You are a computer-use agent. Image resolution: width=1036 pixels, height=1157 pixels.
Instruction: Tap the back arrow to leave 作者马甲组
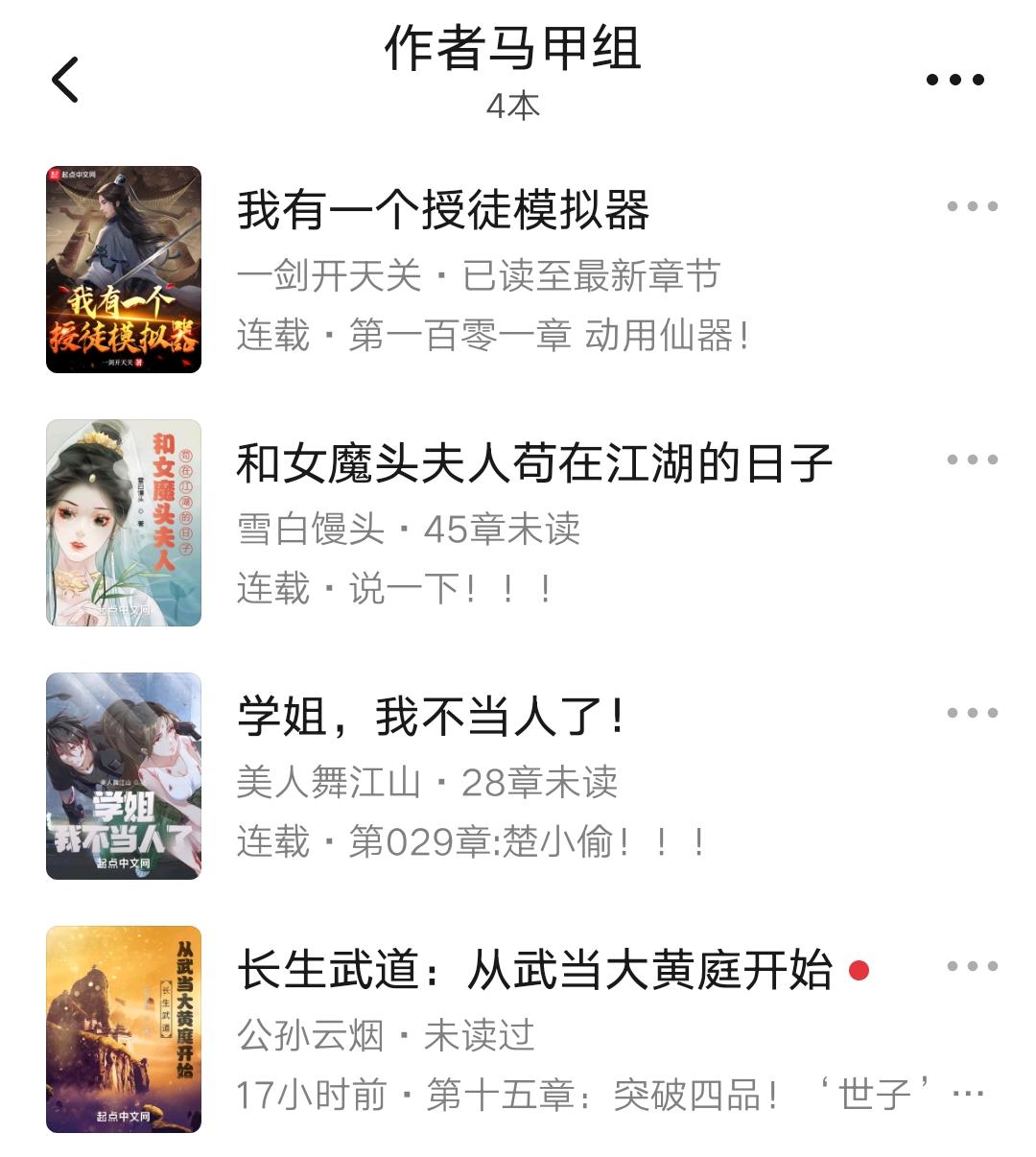pos(64,81)
